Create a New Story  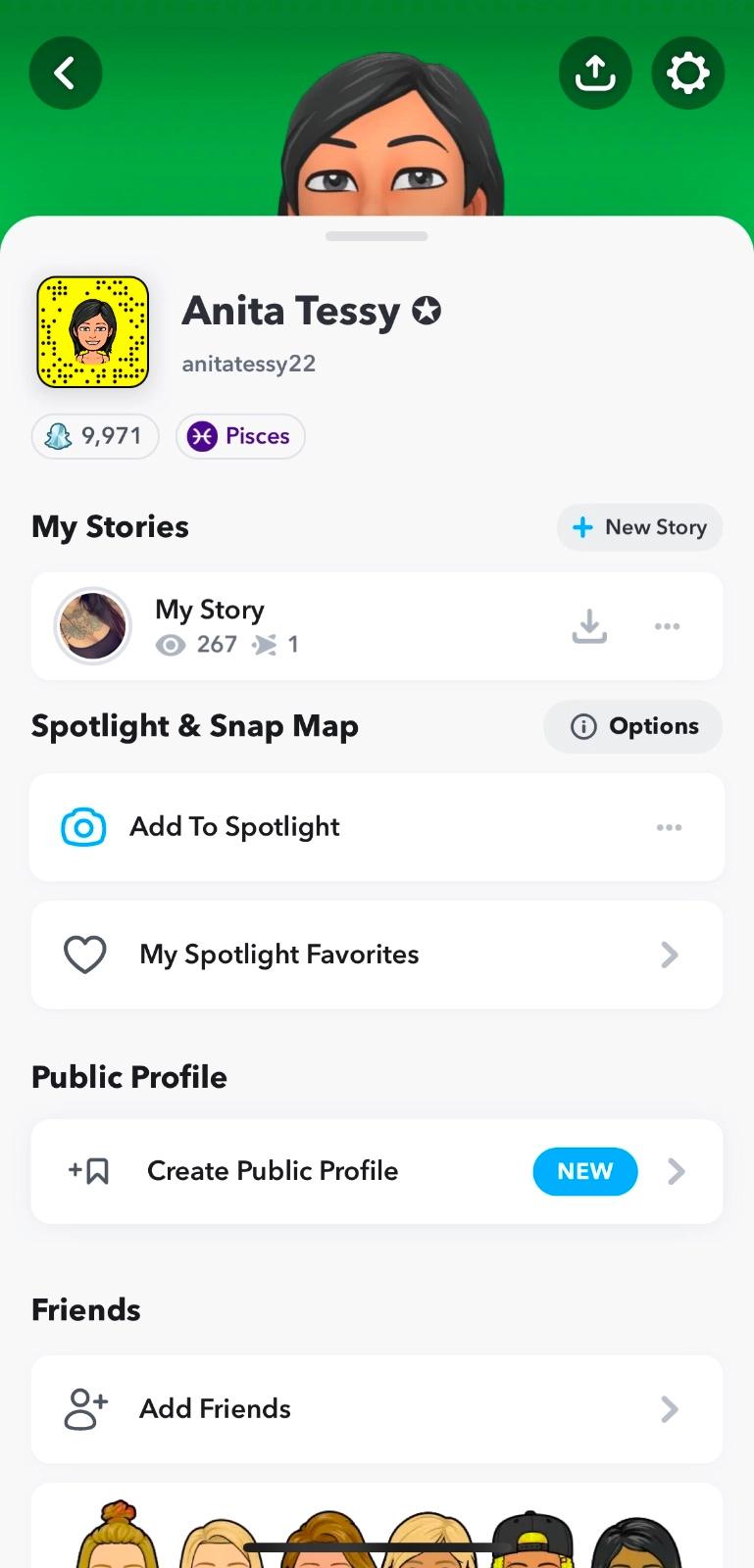639,527
